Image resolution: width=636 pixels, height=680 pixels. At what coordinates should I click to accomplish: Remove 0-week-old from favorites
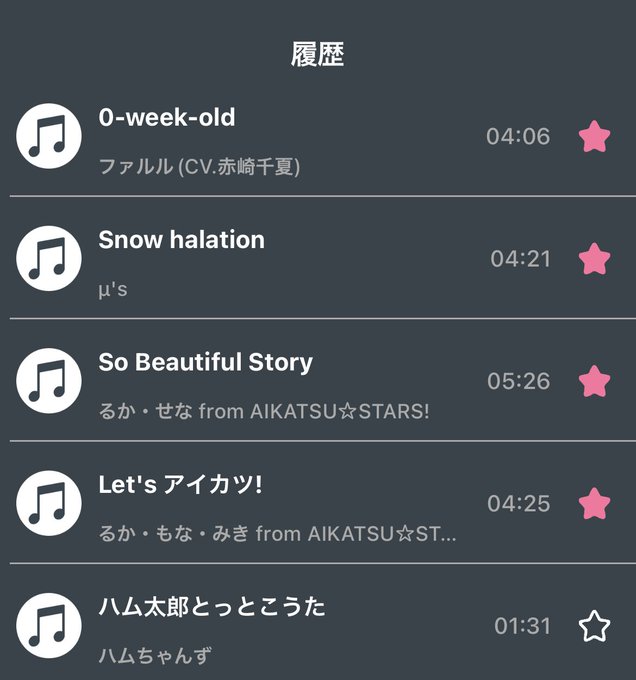594,136
